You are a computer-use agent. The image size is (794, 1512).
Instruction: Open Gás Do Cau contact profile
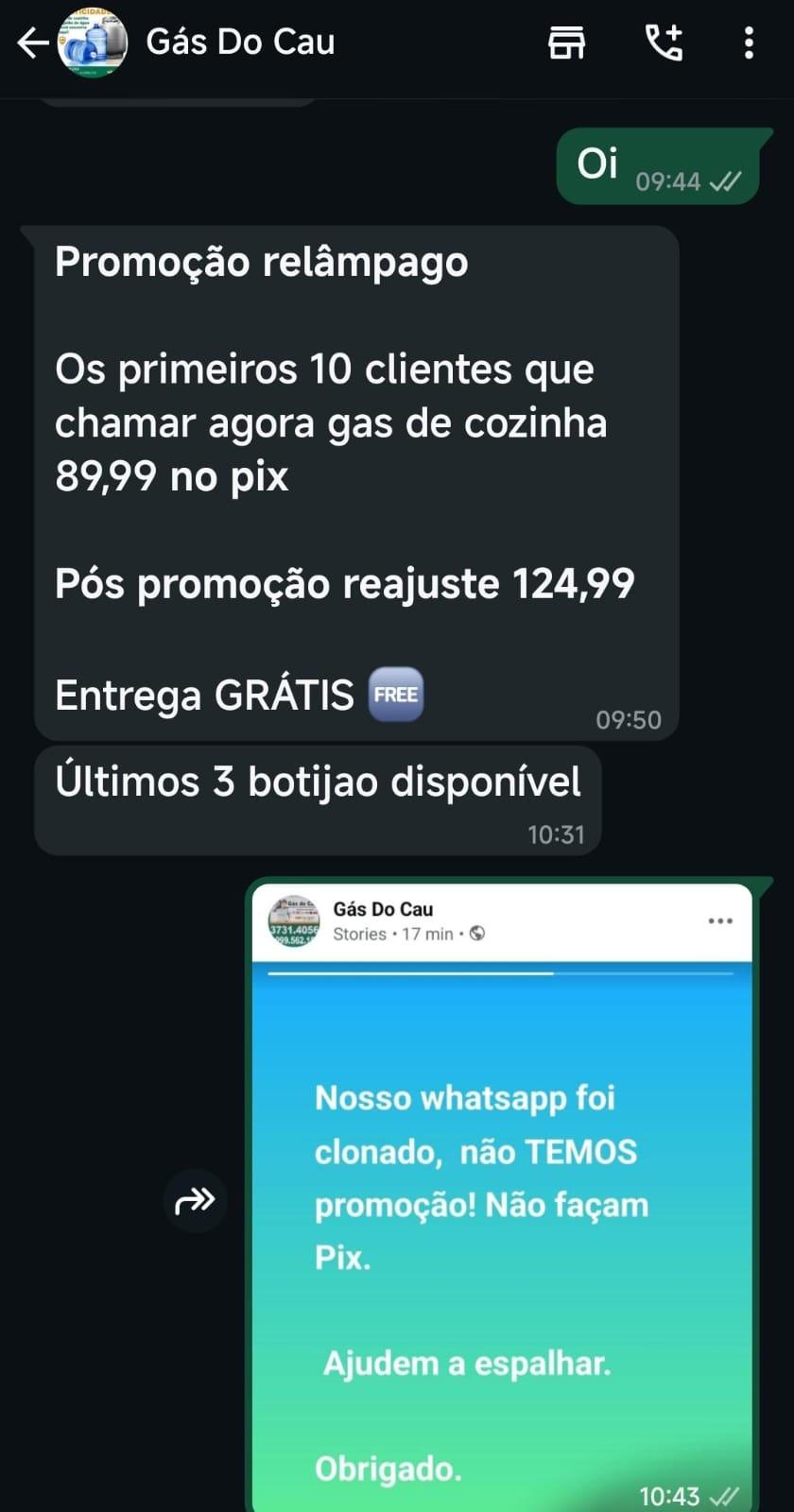(240, 43)
